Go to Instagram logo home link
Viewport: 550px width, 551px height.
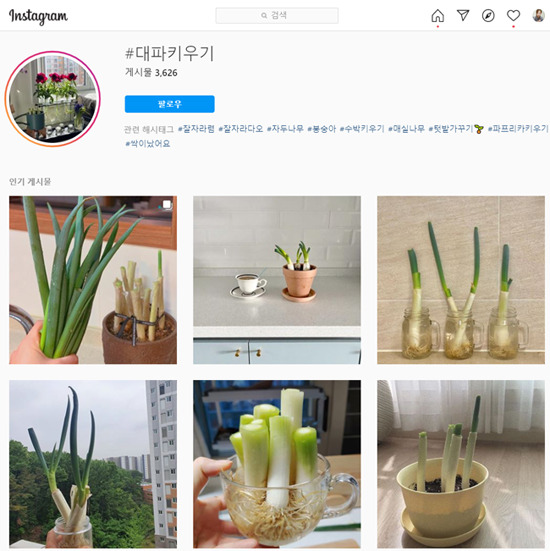(x=38, y=16)
